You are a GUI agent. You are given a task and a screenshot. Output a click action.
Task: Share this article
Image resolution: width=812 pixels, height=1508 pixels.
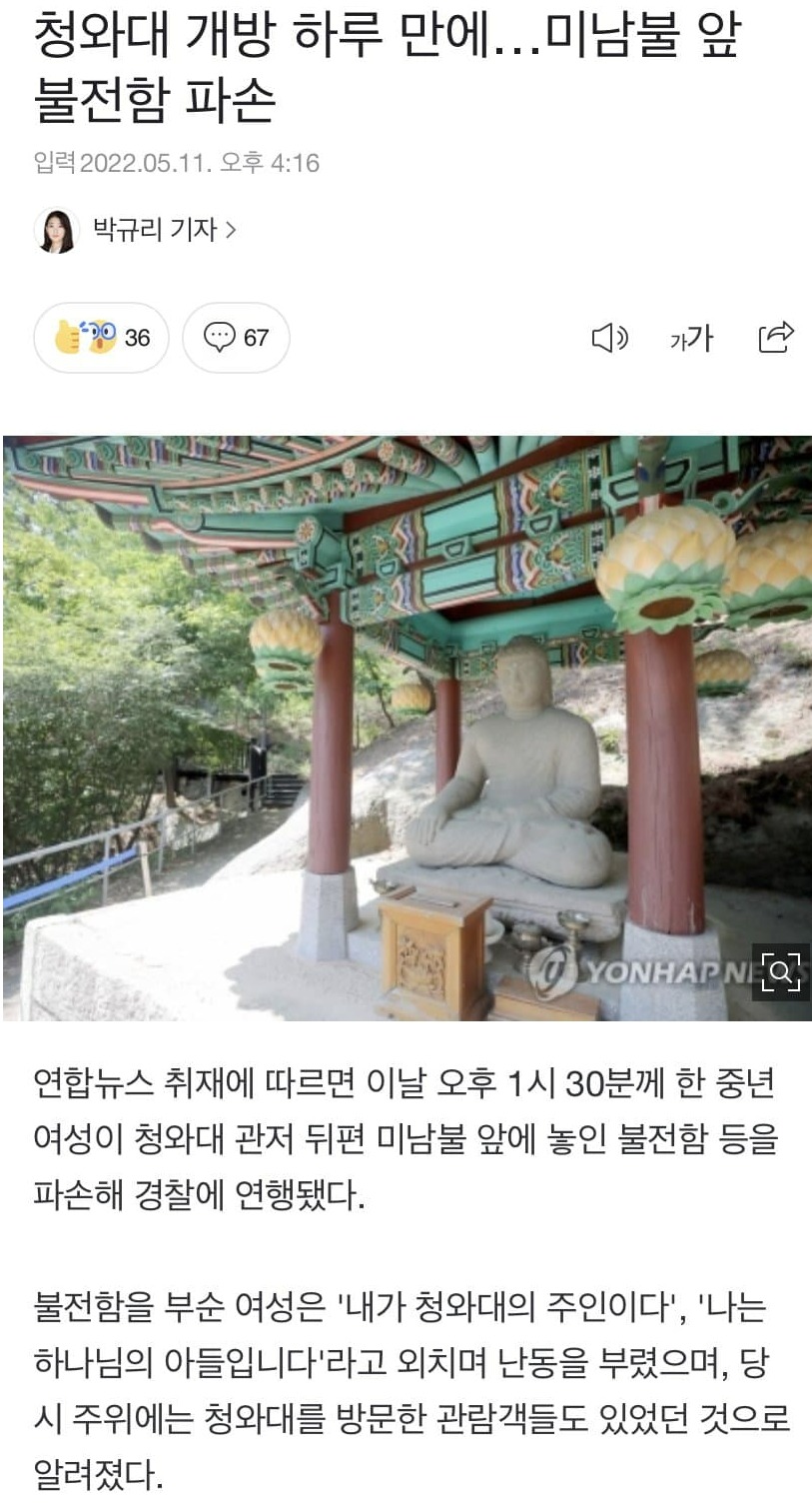pyautogui.click(x=776, y=338)
